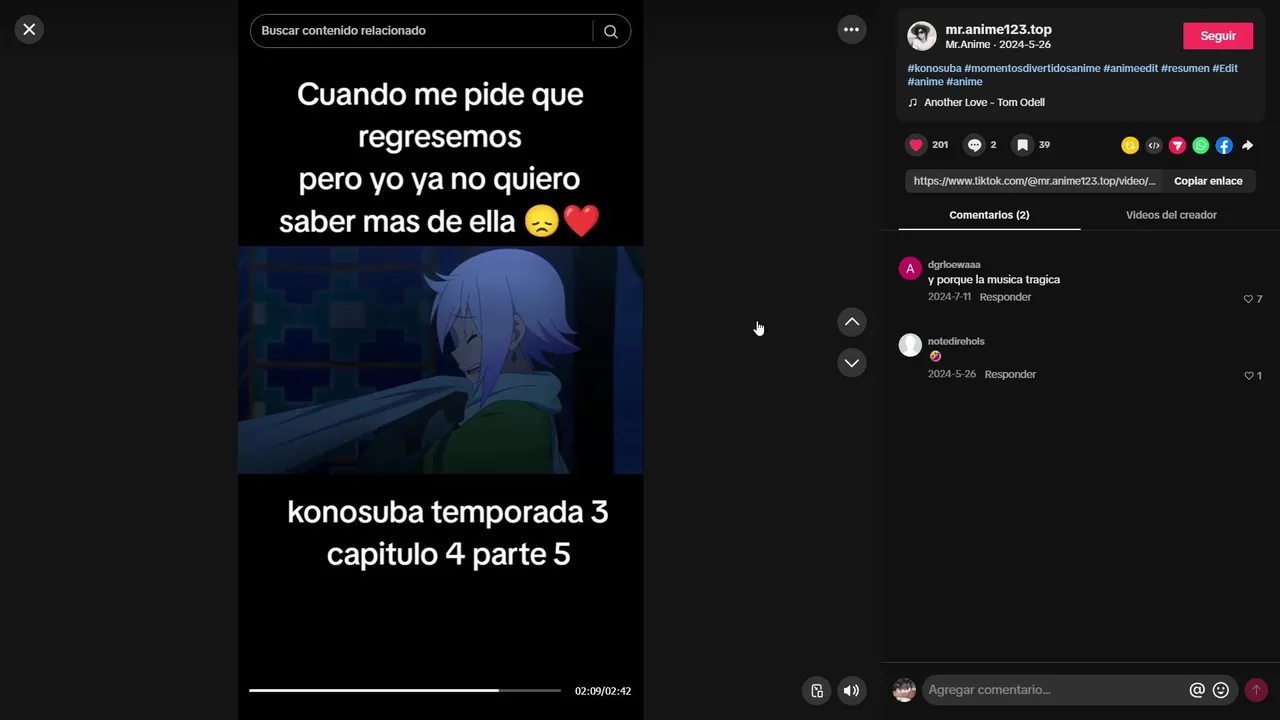Like this video with the heart

point(916,145)
